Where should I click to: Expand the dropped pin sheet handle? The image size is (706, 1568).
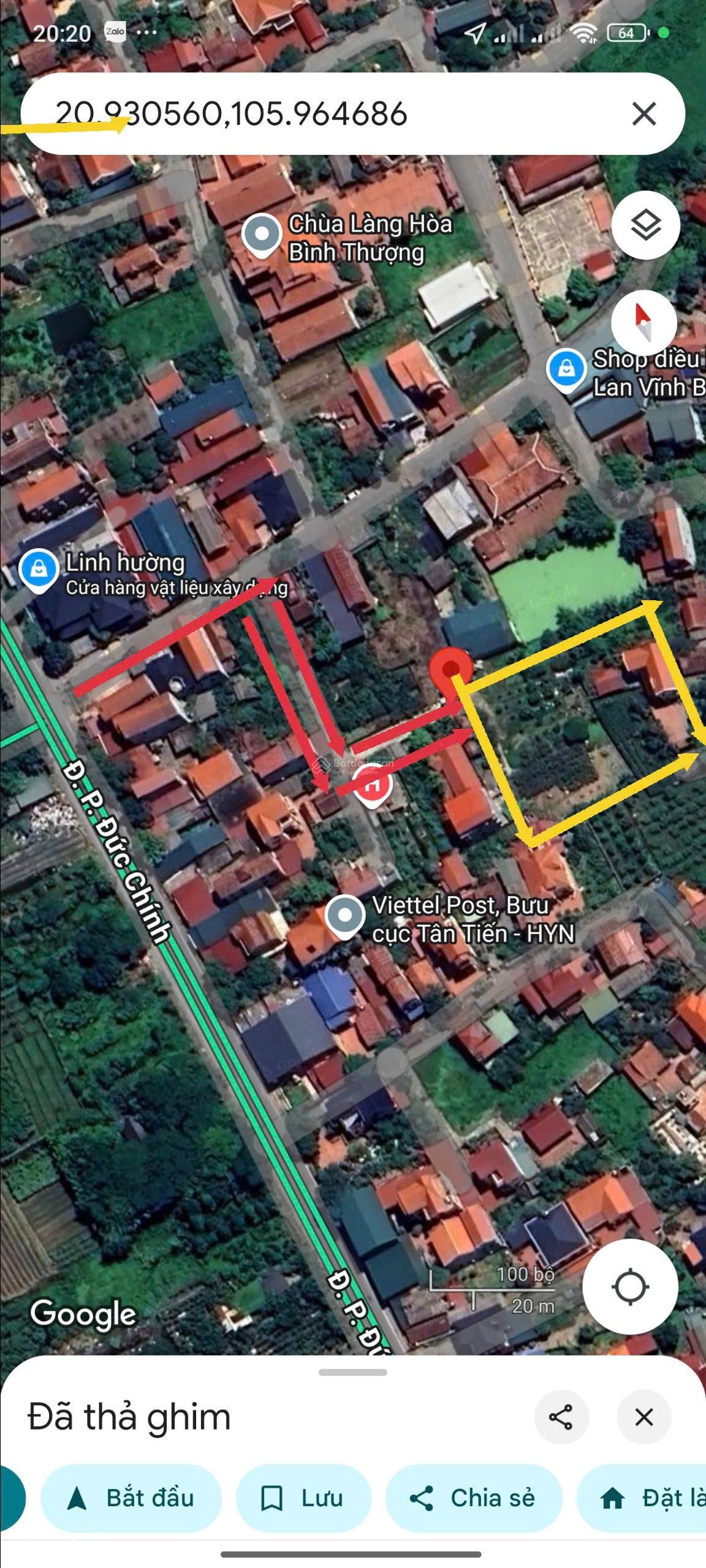coord(353,1372)
